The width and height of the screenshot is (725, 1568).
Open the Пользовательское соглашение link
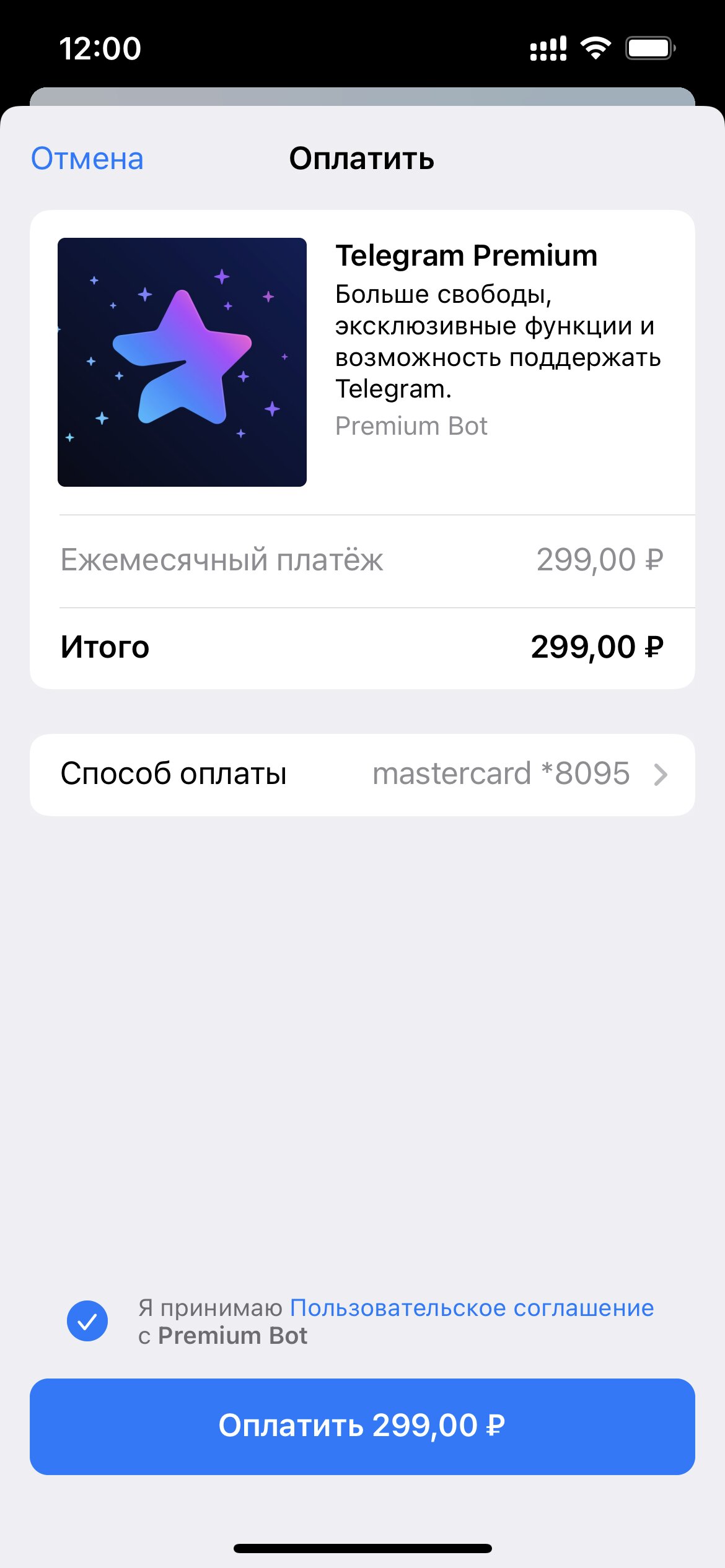(x=472, y=1307)
